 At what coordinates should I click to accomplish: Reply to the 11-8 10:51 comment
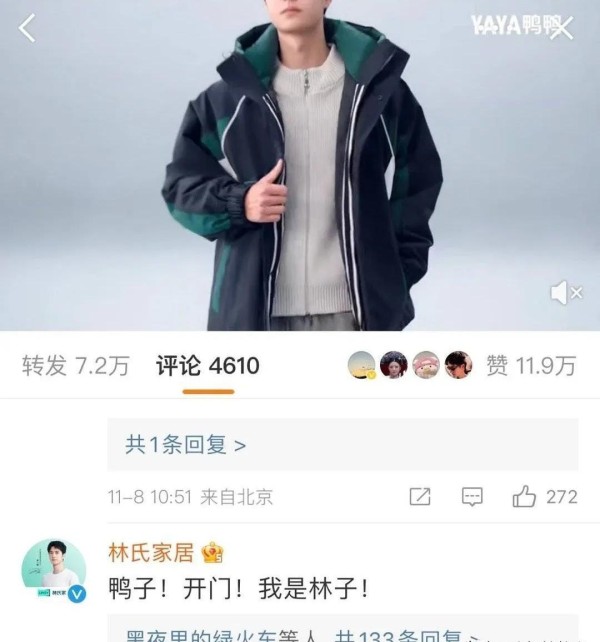(472, 496)
